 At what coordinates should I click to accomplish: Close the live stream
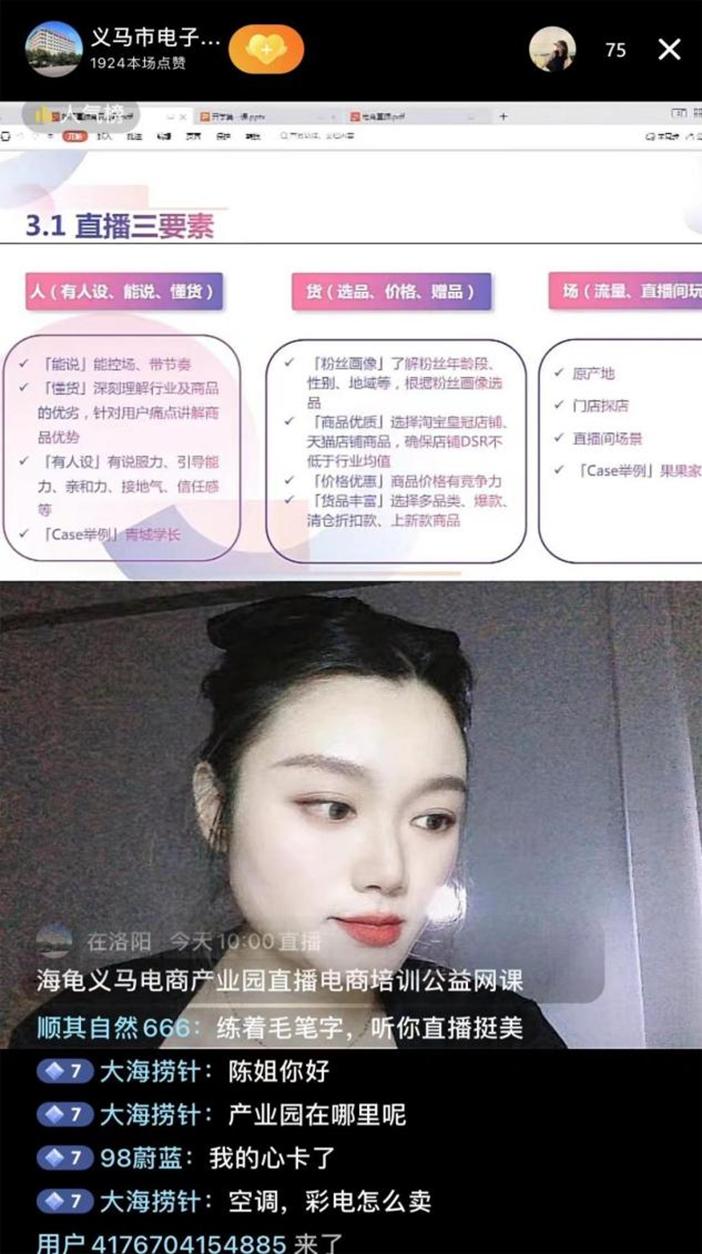click(669, 49)
